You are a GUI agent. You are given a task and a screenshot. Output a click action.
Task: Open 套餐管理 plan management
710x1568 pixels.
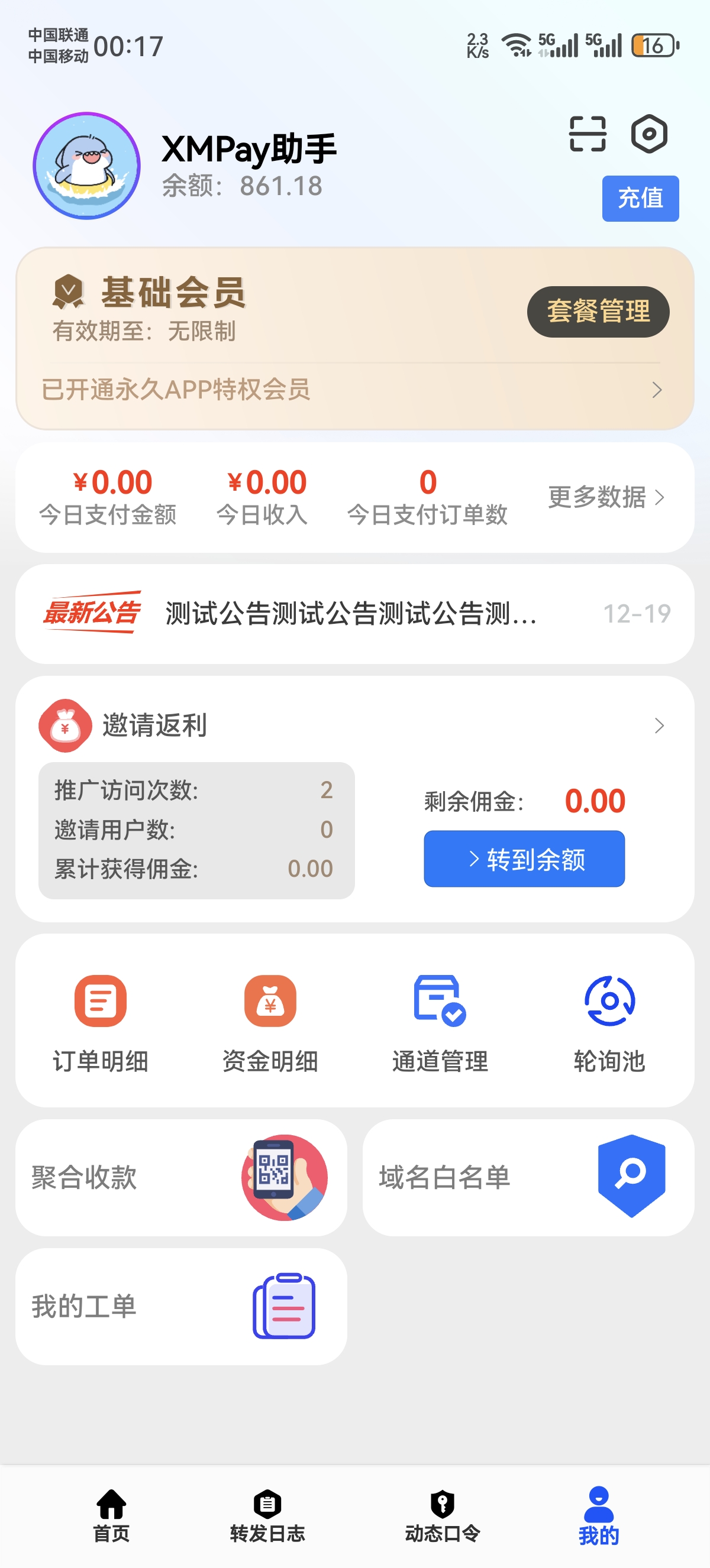pos(598,312)
